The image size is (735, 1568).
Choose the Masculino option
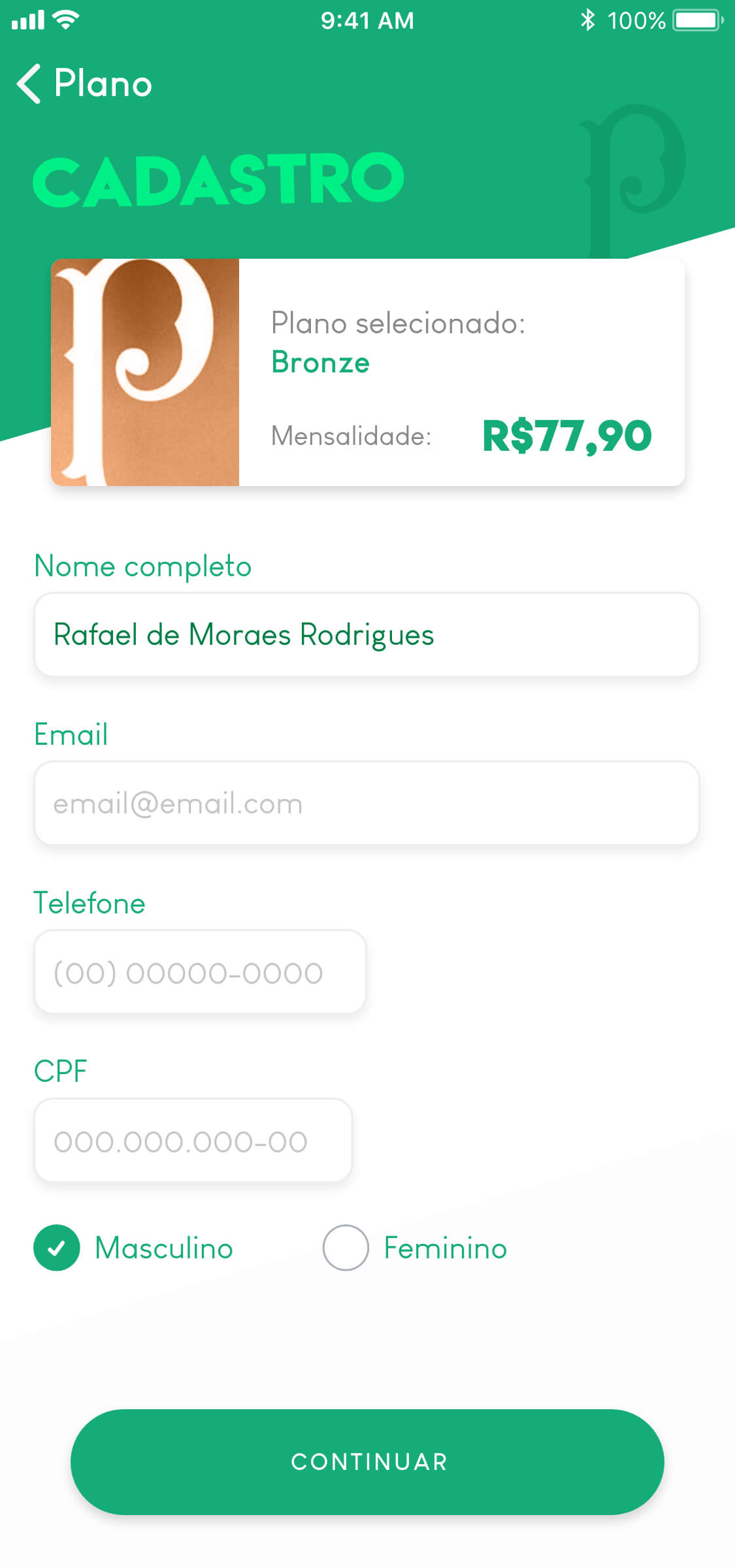pos(57,1247)
